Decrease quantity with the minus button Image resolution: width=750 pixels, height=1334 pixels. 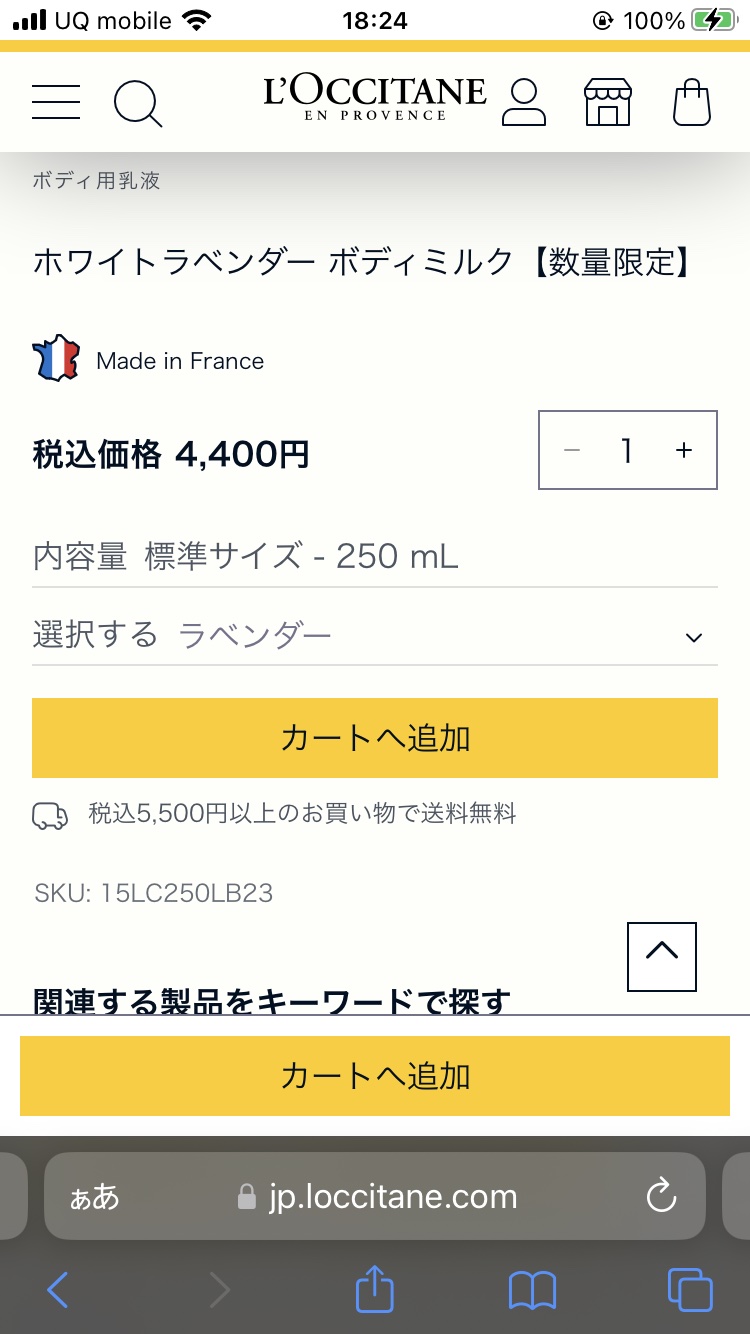coord(572,451)
